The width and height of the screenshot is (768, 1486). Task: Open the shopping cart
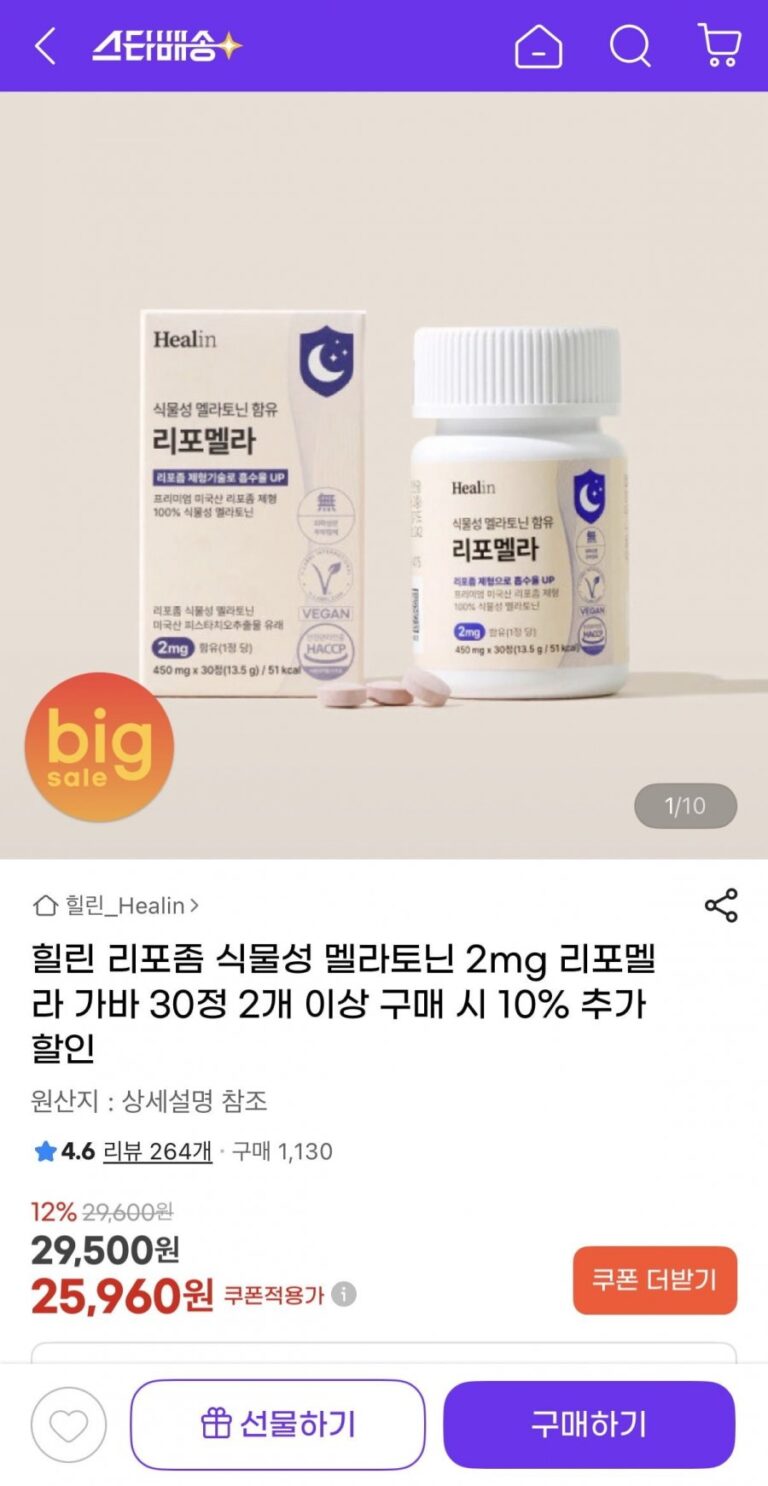coord(718,46)
